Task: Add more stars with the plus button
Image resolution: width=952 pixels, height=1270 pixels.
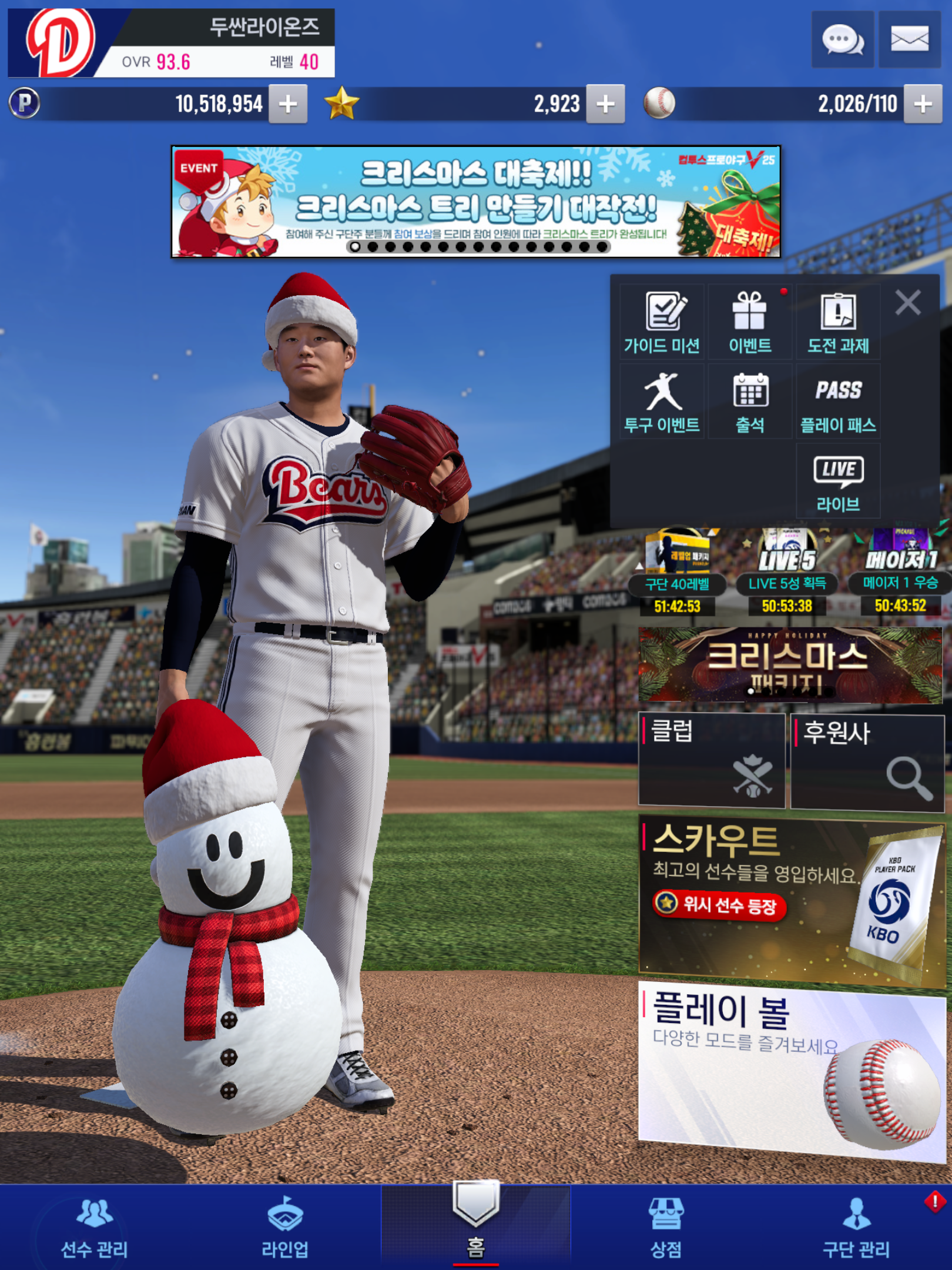Action: pyautogui.click(x=605, y=104)
